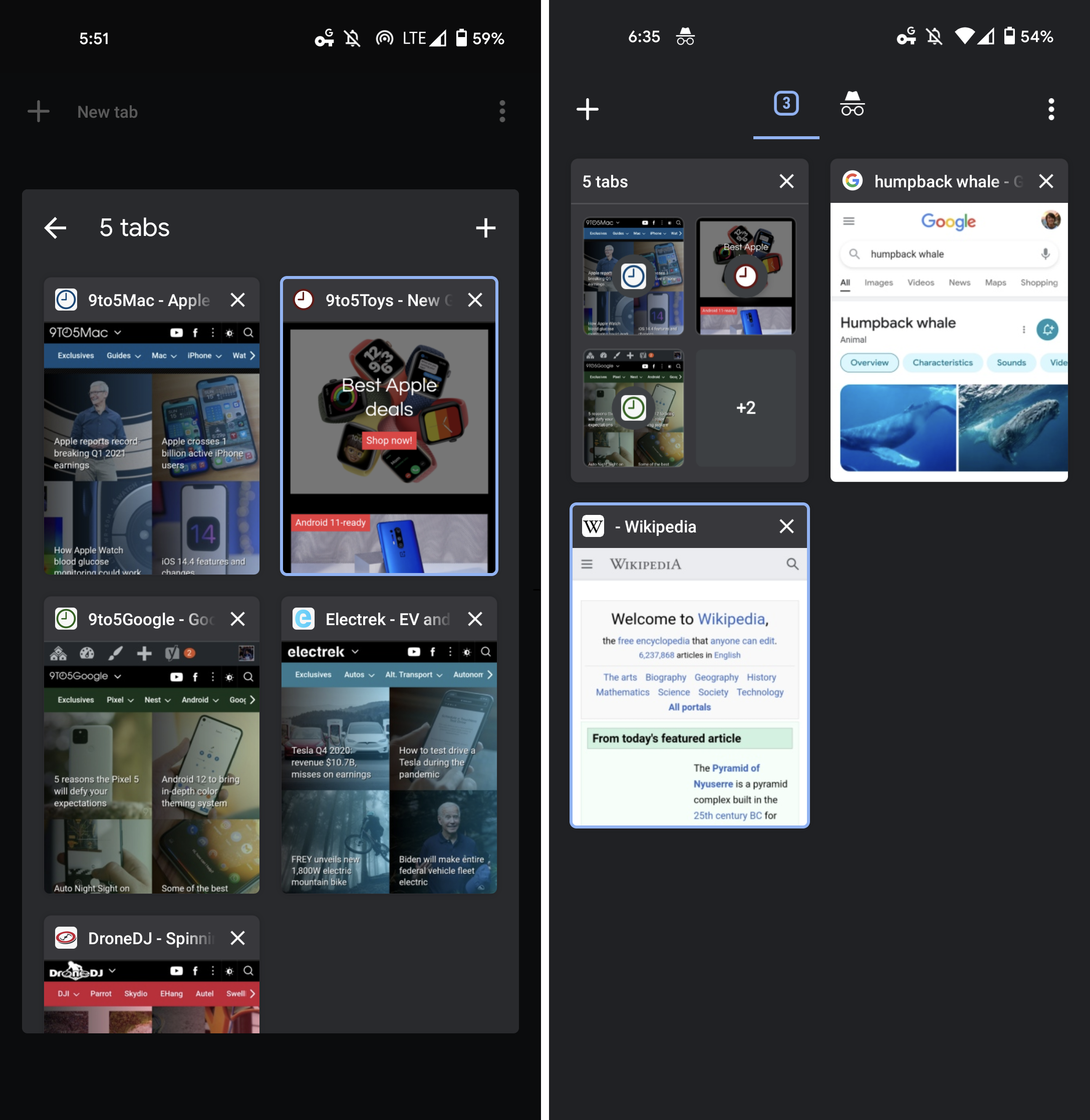Select the regular tabs counter showing 3
1090x1120 pixels.
coord(786,104)
